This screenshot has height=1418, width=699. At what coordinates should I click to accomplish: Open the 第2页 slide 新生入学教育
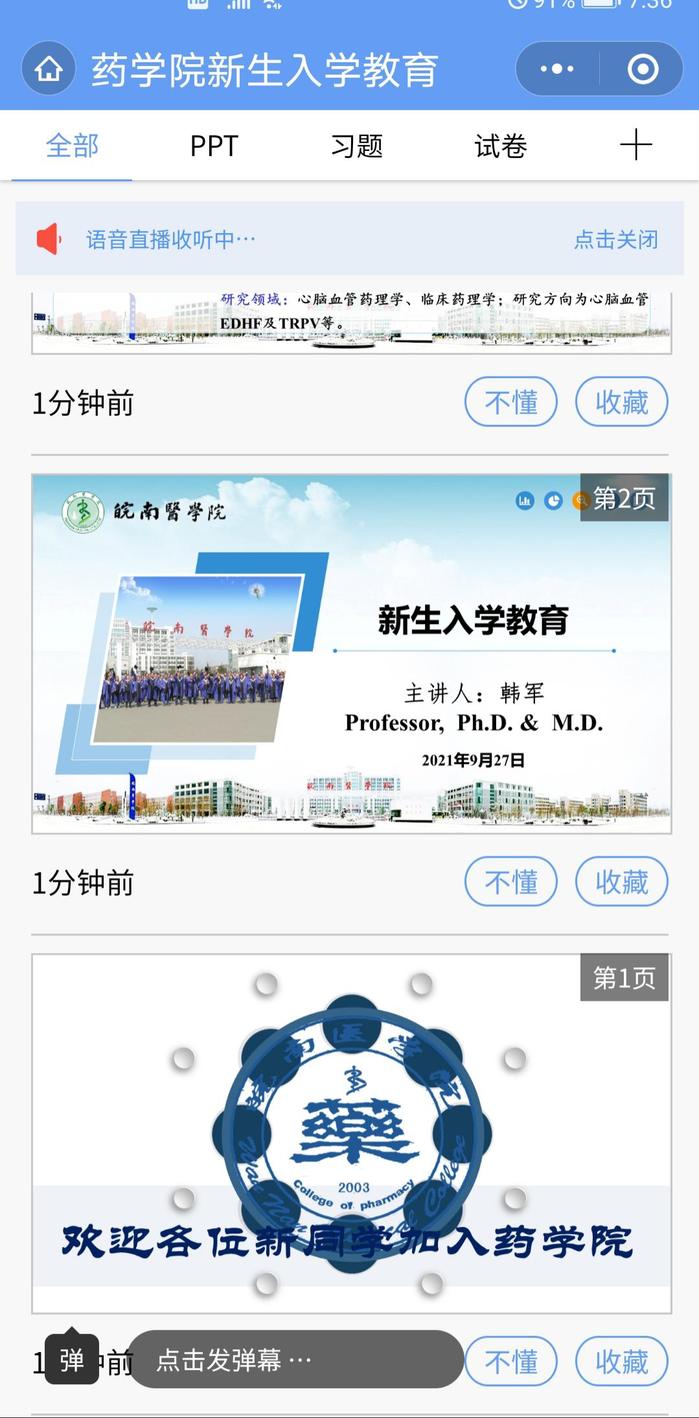coord(351,653)
